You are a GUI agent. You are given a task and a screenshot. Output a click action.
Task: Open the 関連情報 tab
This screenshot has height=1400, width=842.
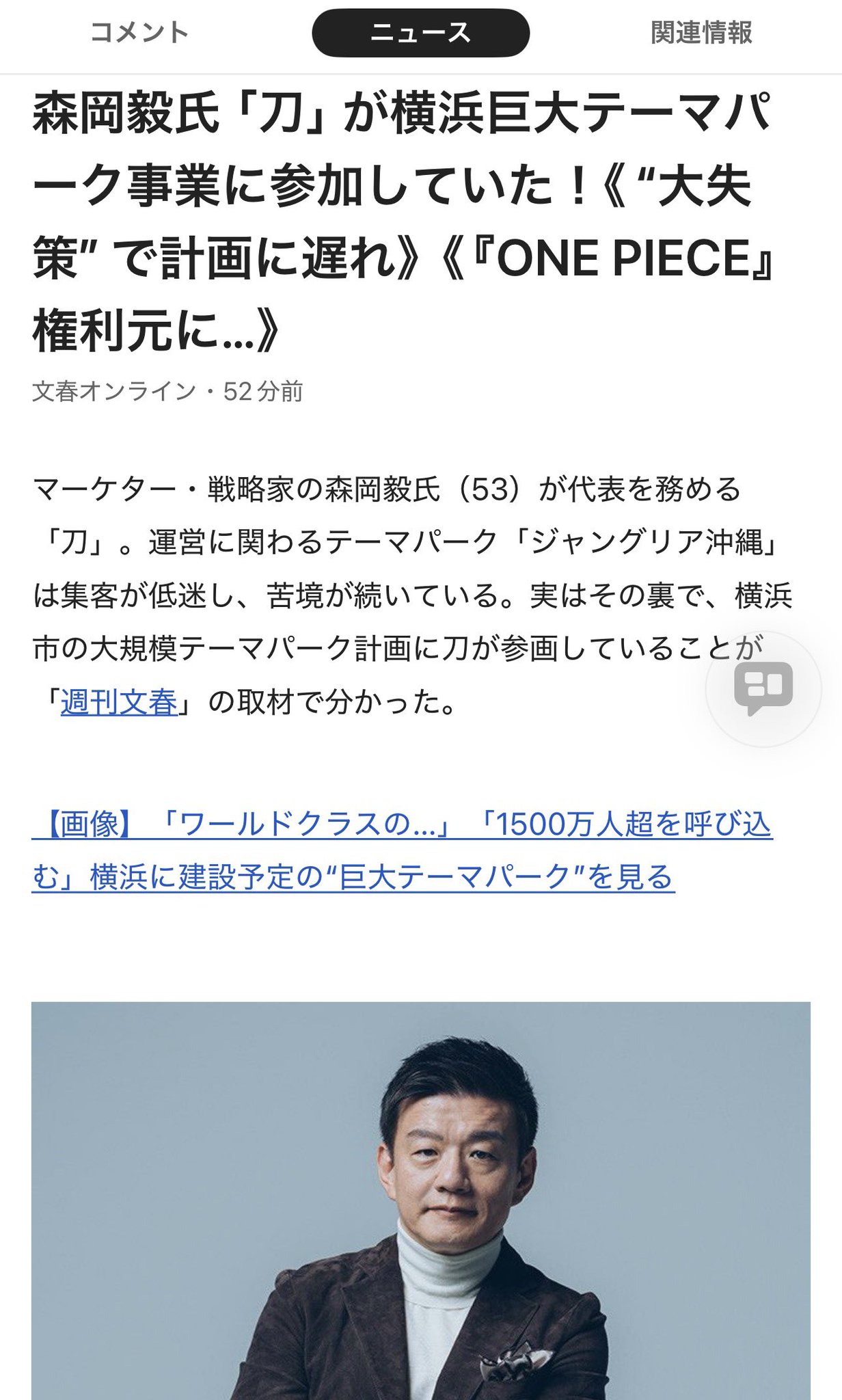coord(701,33)
